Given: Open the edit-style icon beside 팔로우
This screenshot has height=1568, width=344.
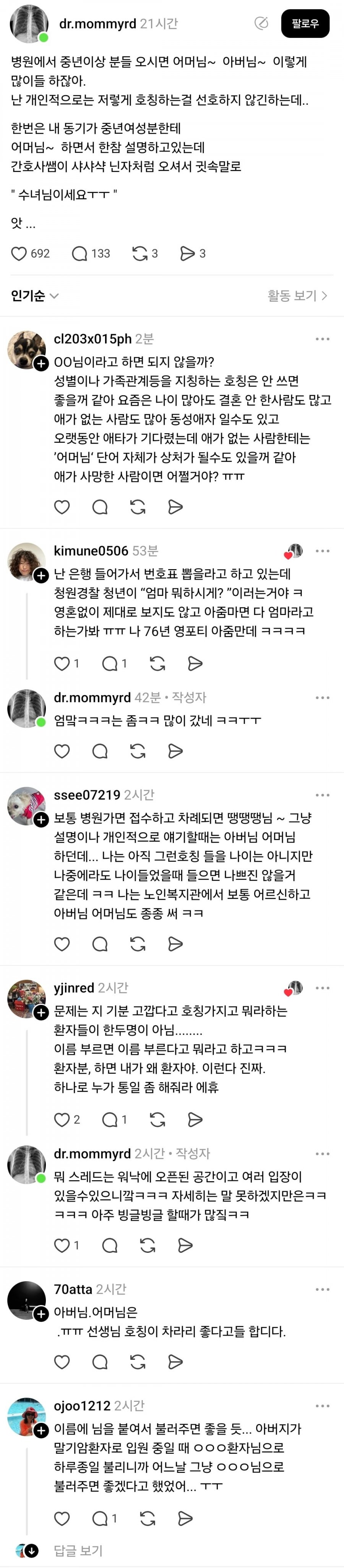Looking at the screenshot, I should (261, 24).
